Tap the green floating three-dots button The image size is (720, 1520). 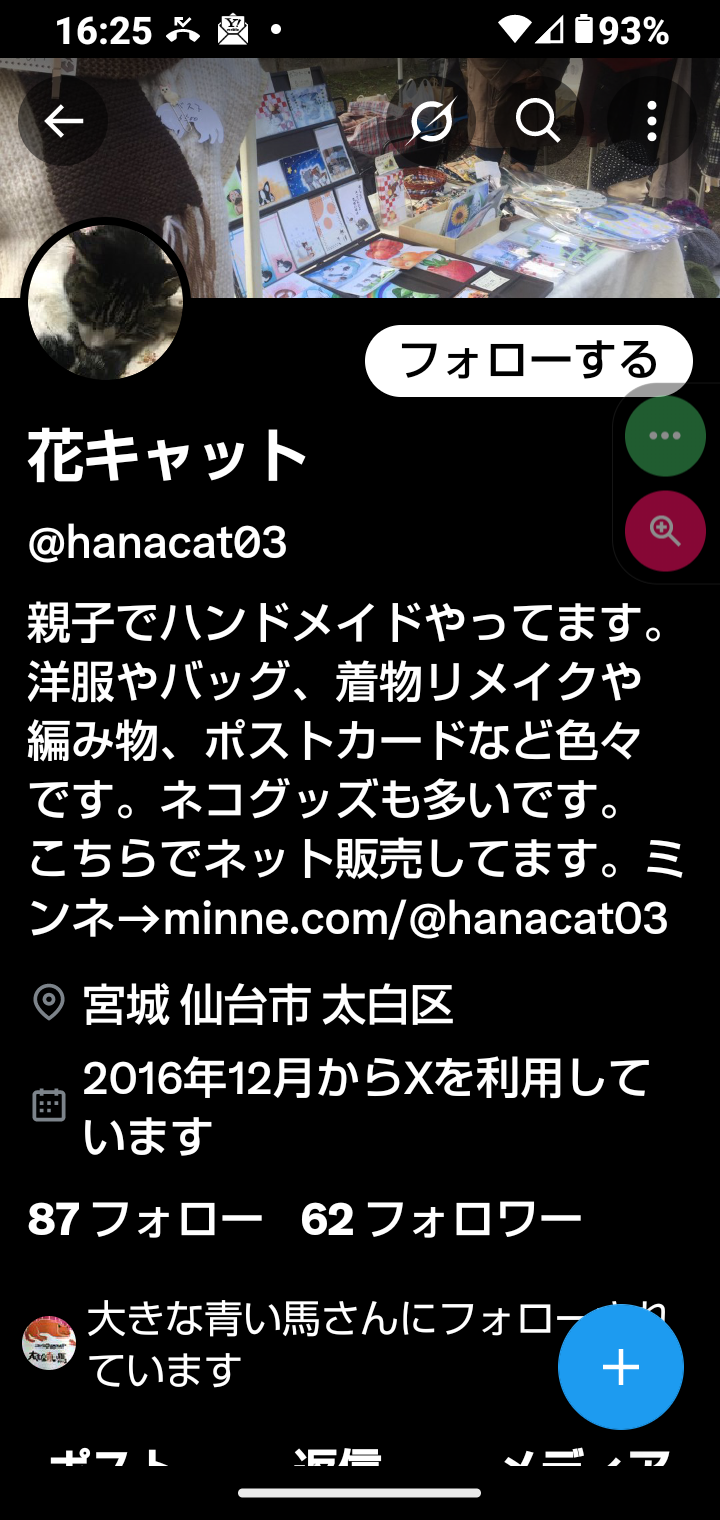click(x=665, y=436)
